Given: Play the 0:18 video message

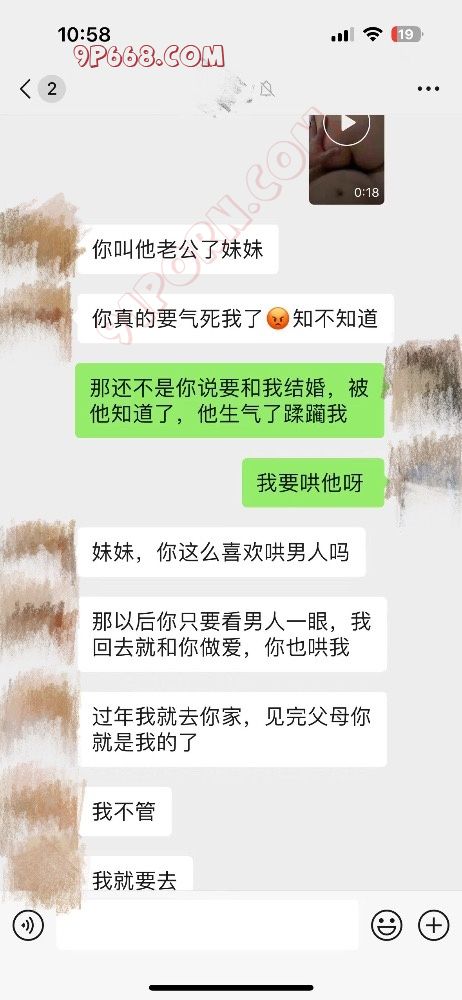Looking at the screenshot, I should (x=346, y=159).
